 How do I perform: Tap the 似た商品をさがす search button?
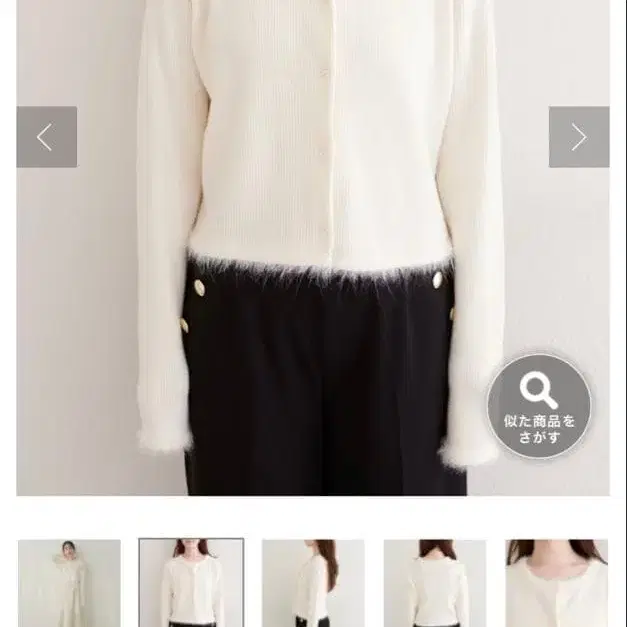(x=540, y=406)
